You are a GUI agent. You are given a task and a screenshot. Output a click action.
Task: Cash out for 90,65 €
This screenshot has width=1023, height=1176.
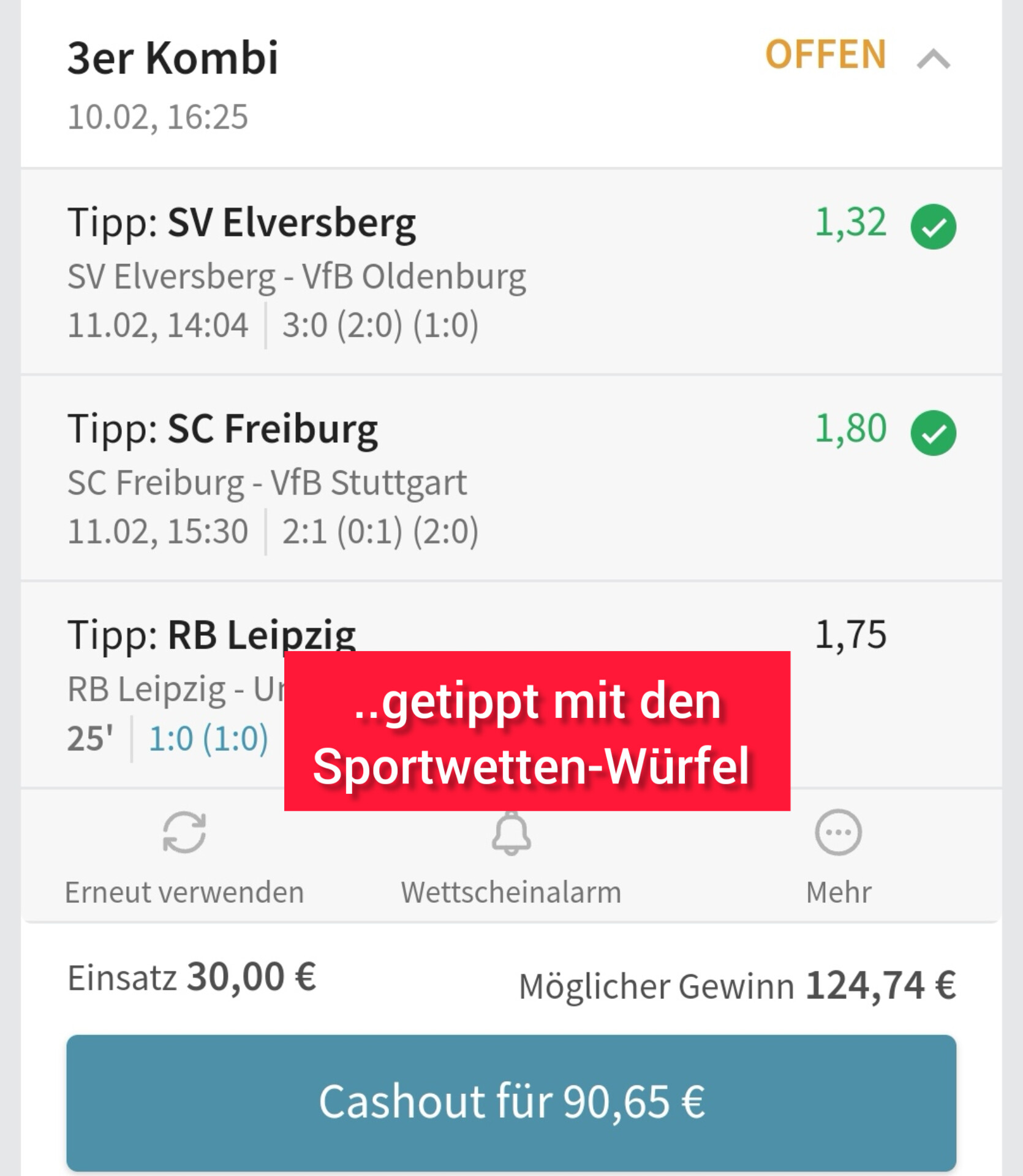click(511, 1102)
